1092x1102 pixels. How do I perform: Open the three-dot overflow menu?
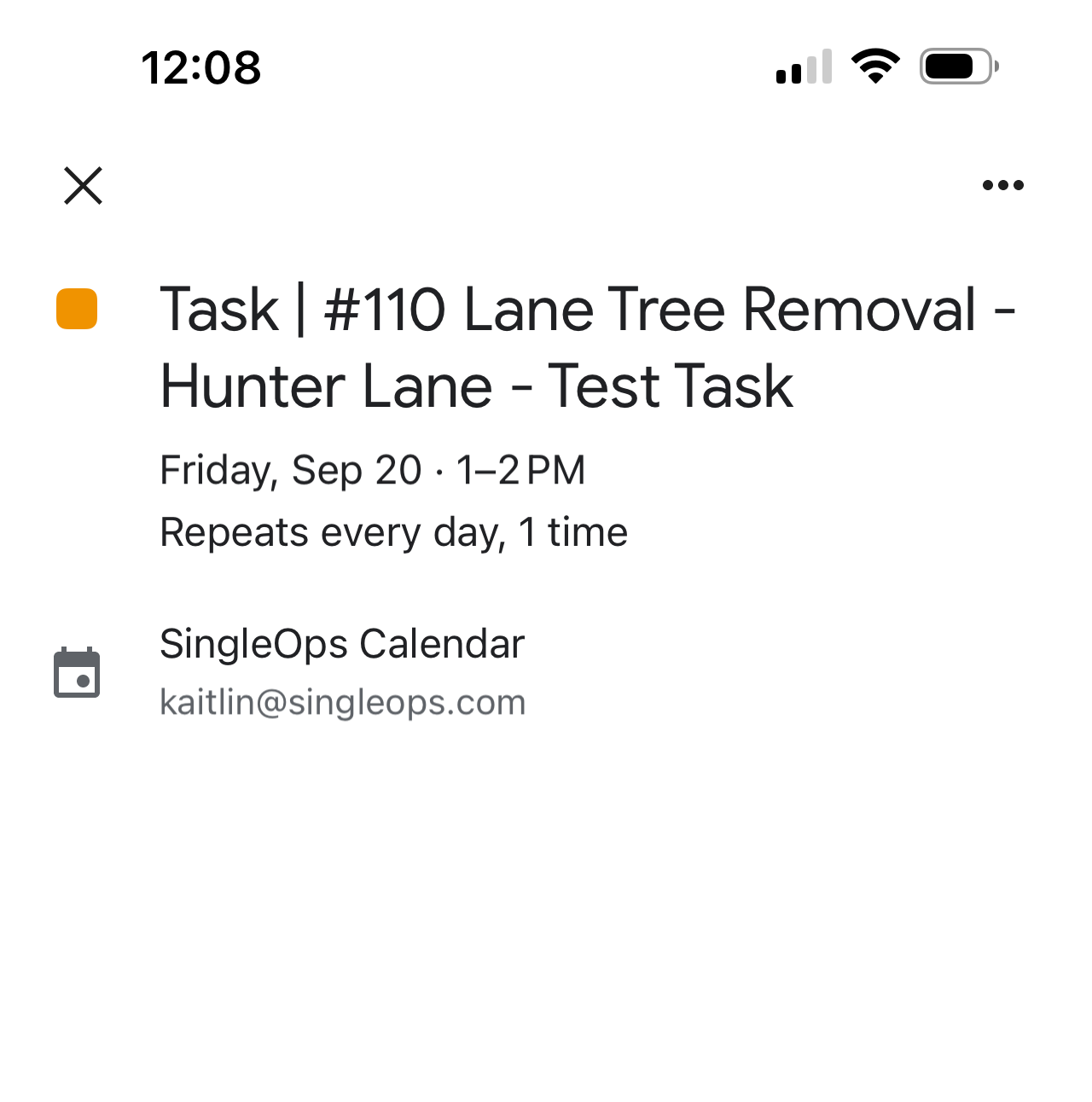point(1002,185)
